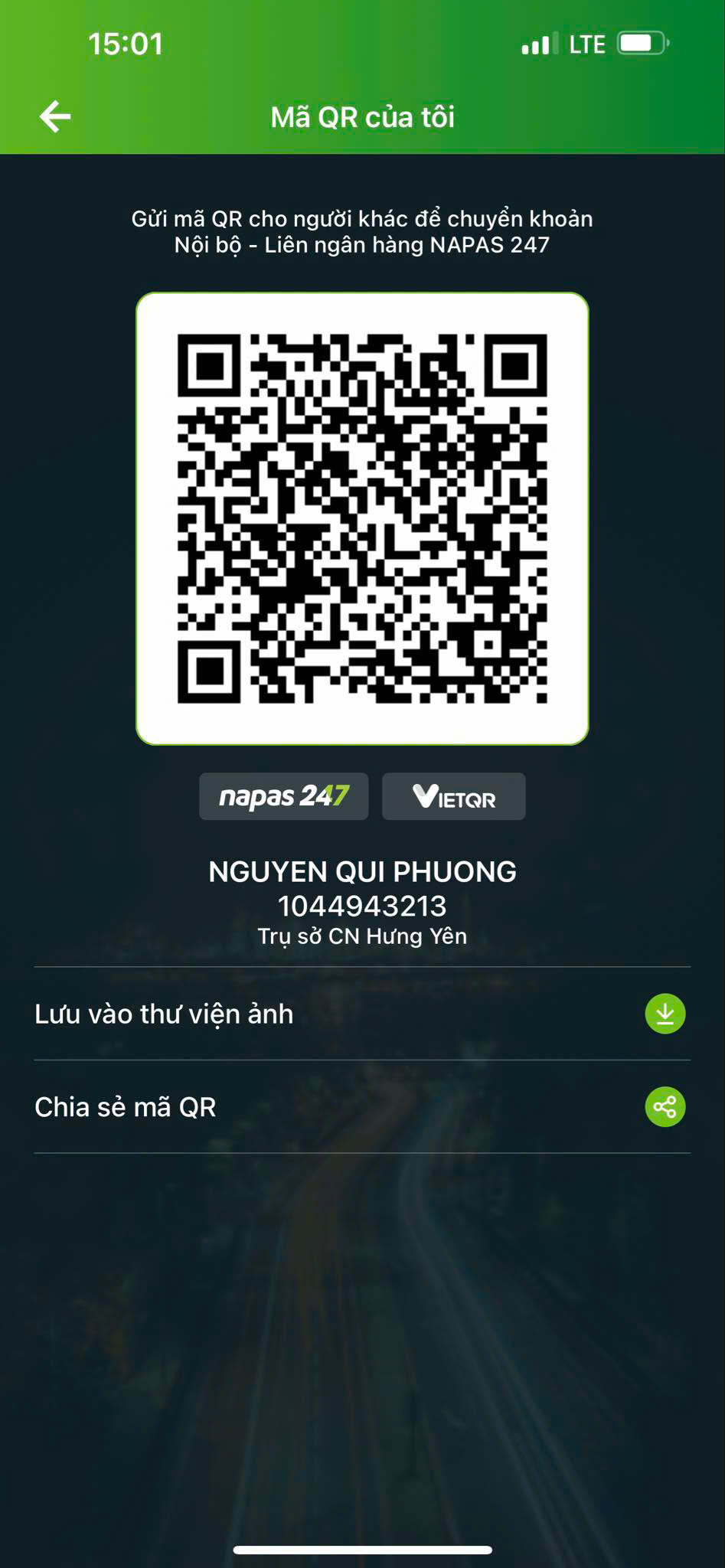Open Chia sẻ mã QR to share

[362, 1107]
